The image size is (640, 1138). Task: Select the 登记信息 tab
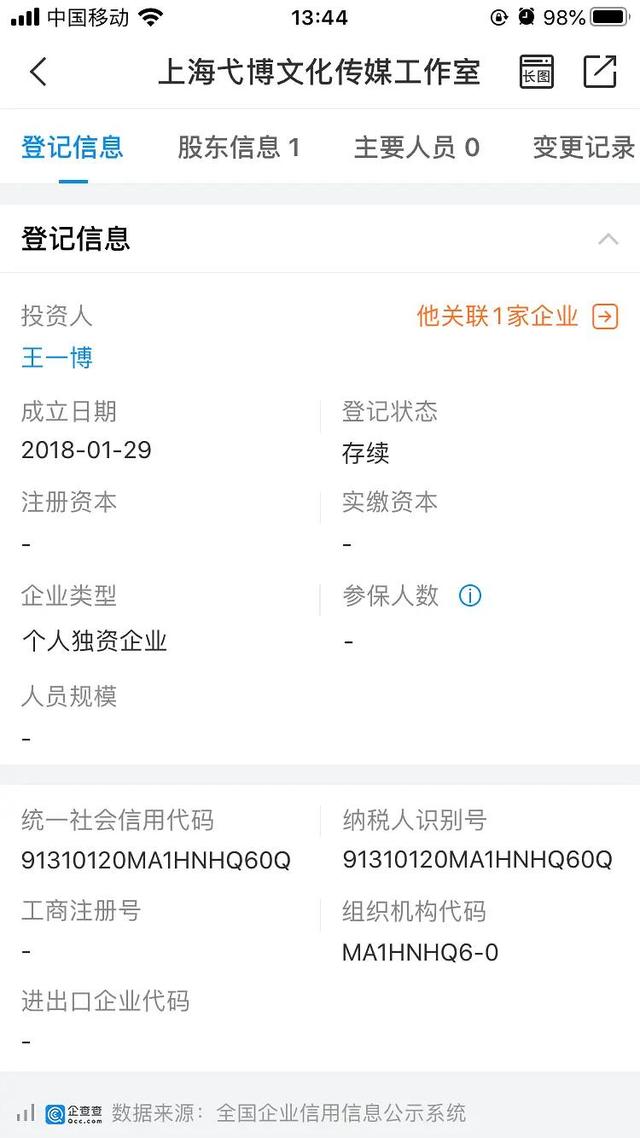pos(72,147)
